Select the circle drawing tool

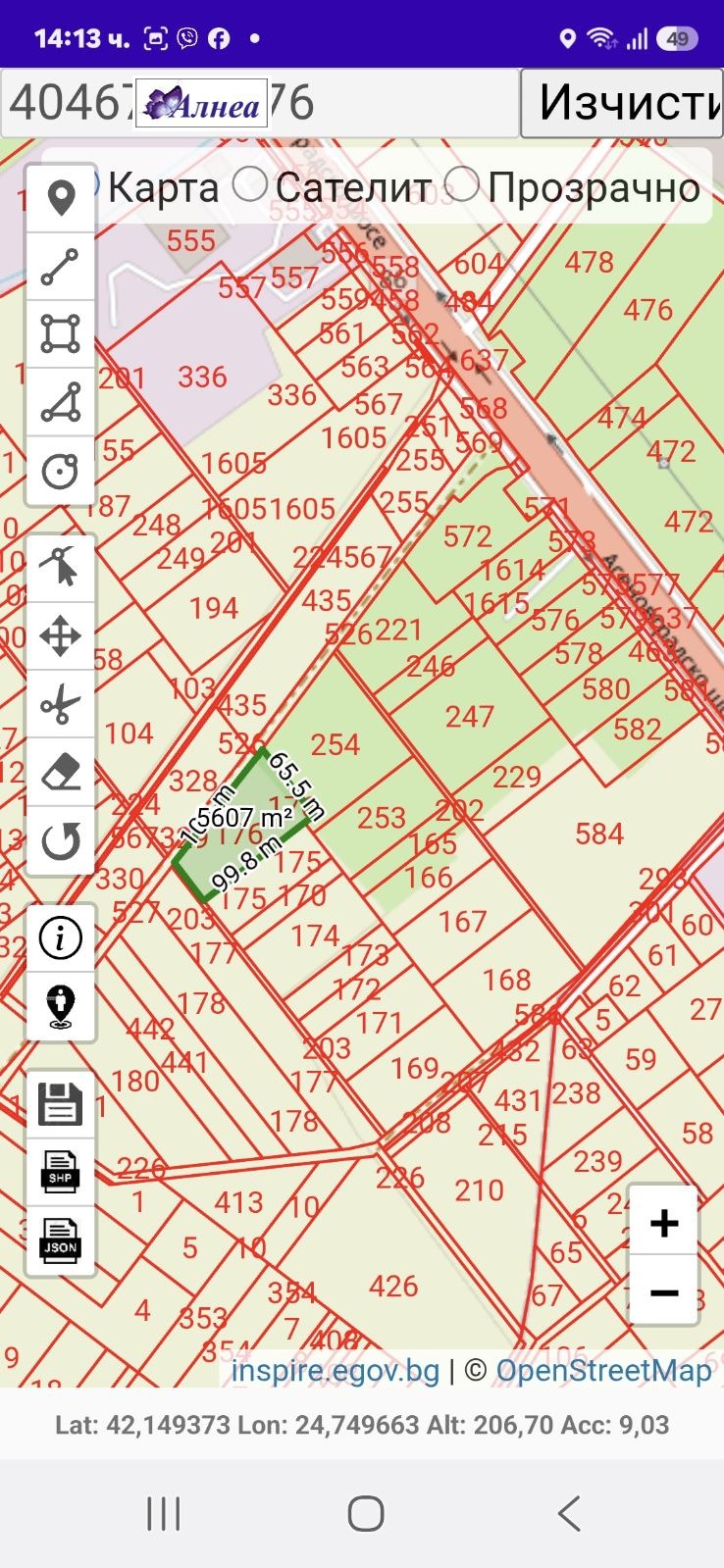tap(61, 472)
